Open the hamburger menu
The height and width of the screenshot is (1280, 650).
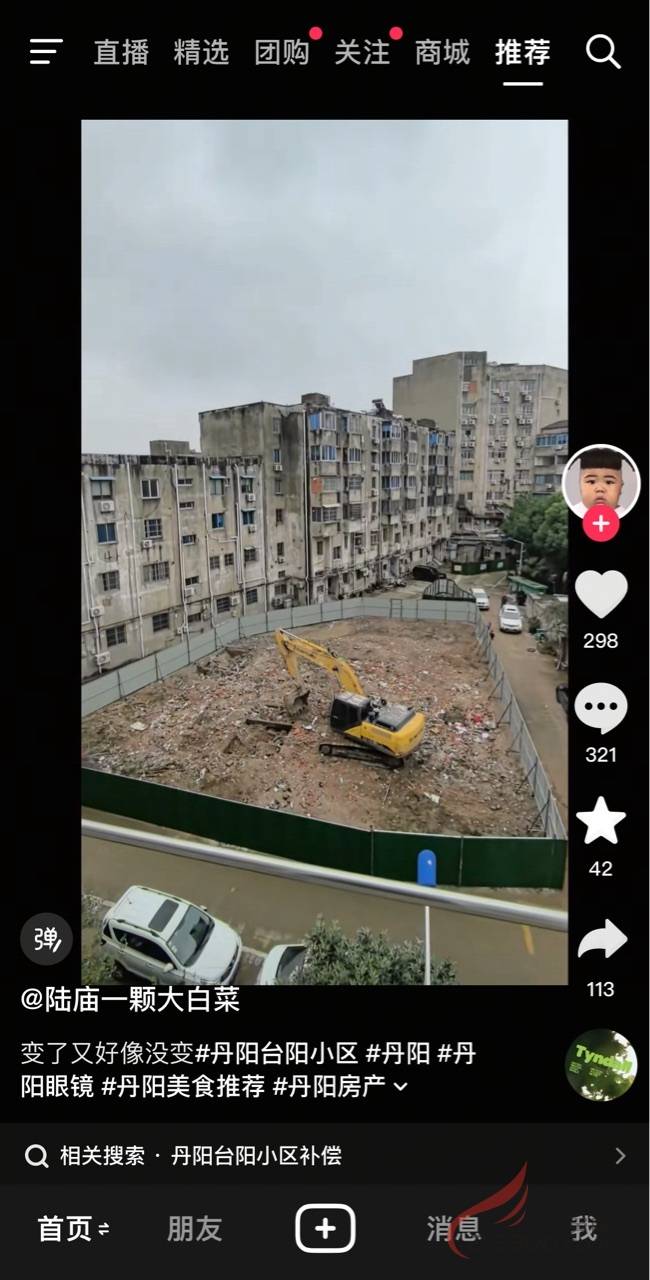[46, 52]
